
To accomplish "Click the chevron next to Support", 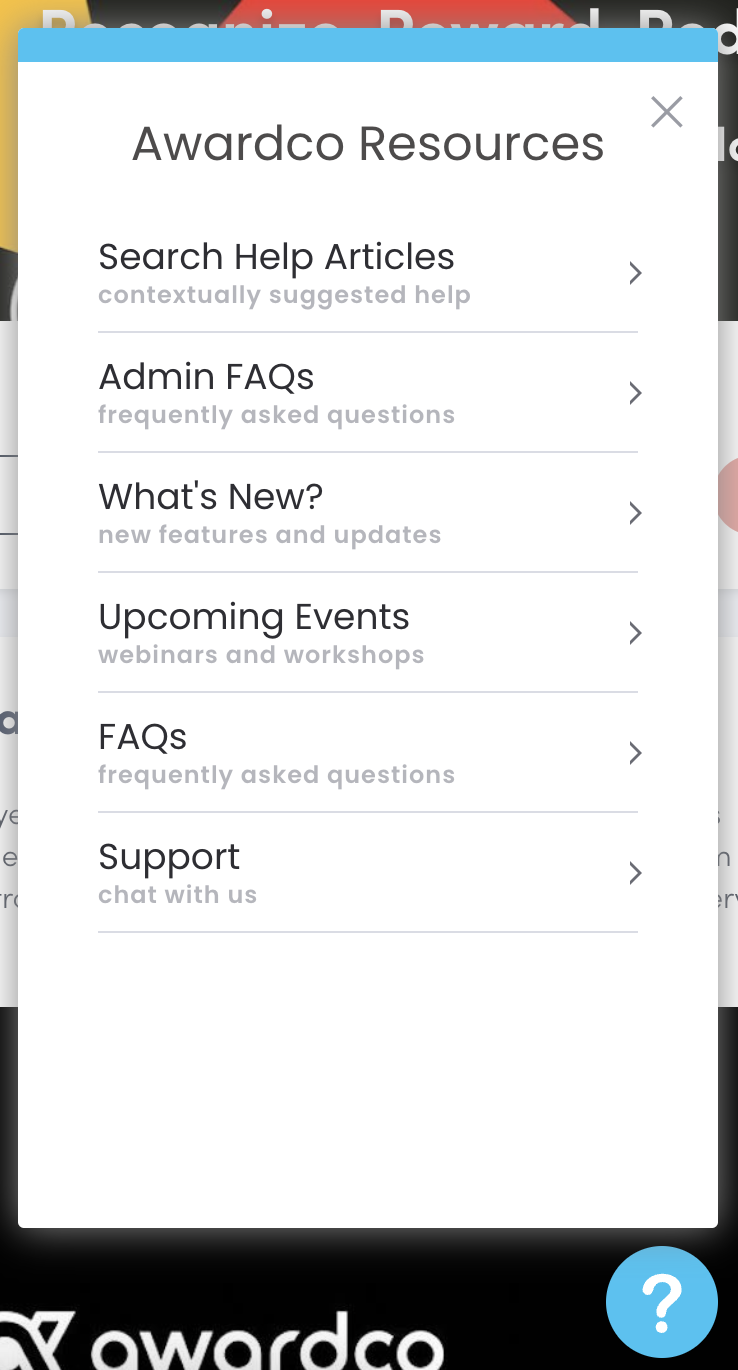I will (x=634, y=873).
